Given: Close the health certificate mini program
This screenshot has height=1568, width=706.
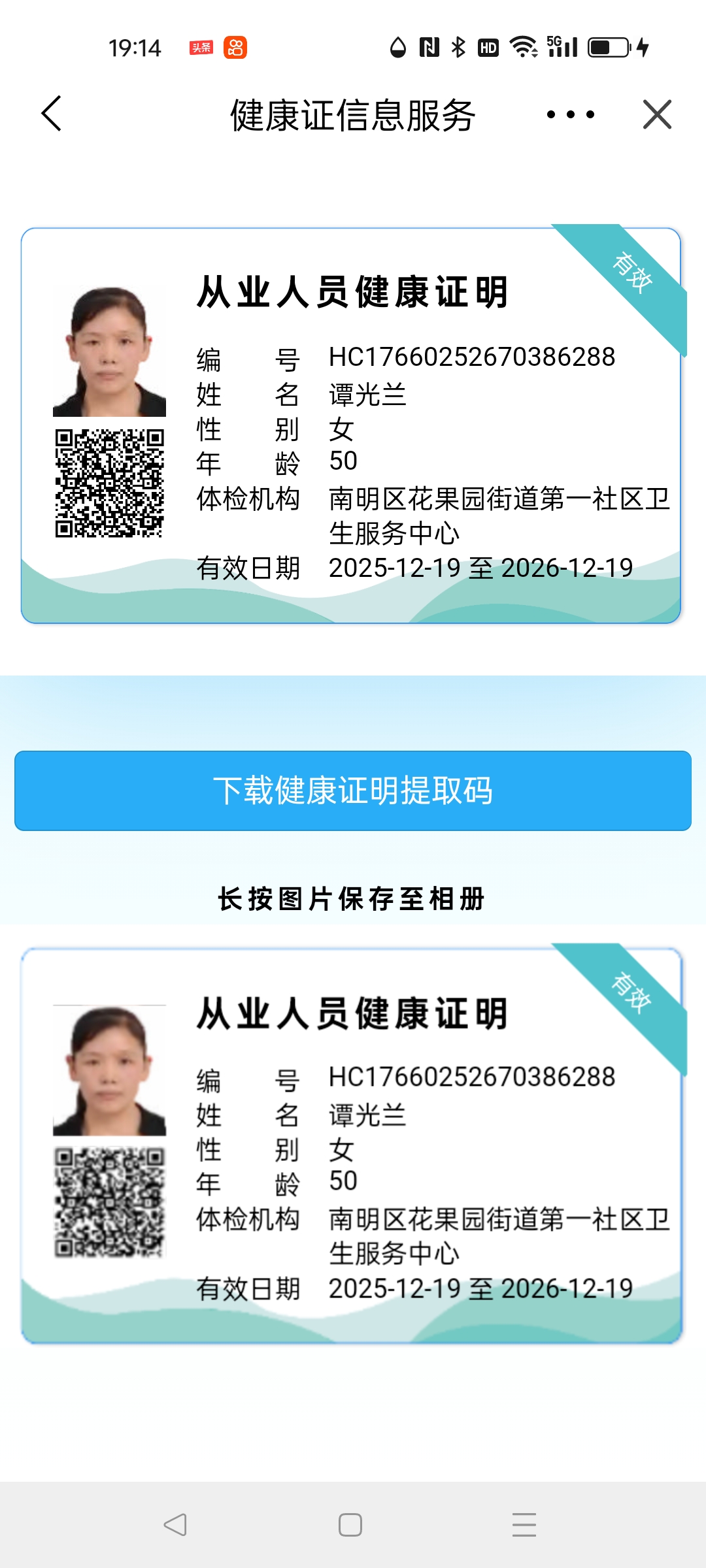Looking at the screenshot, I should click(657, 114).
